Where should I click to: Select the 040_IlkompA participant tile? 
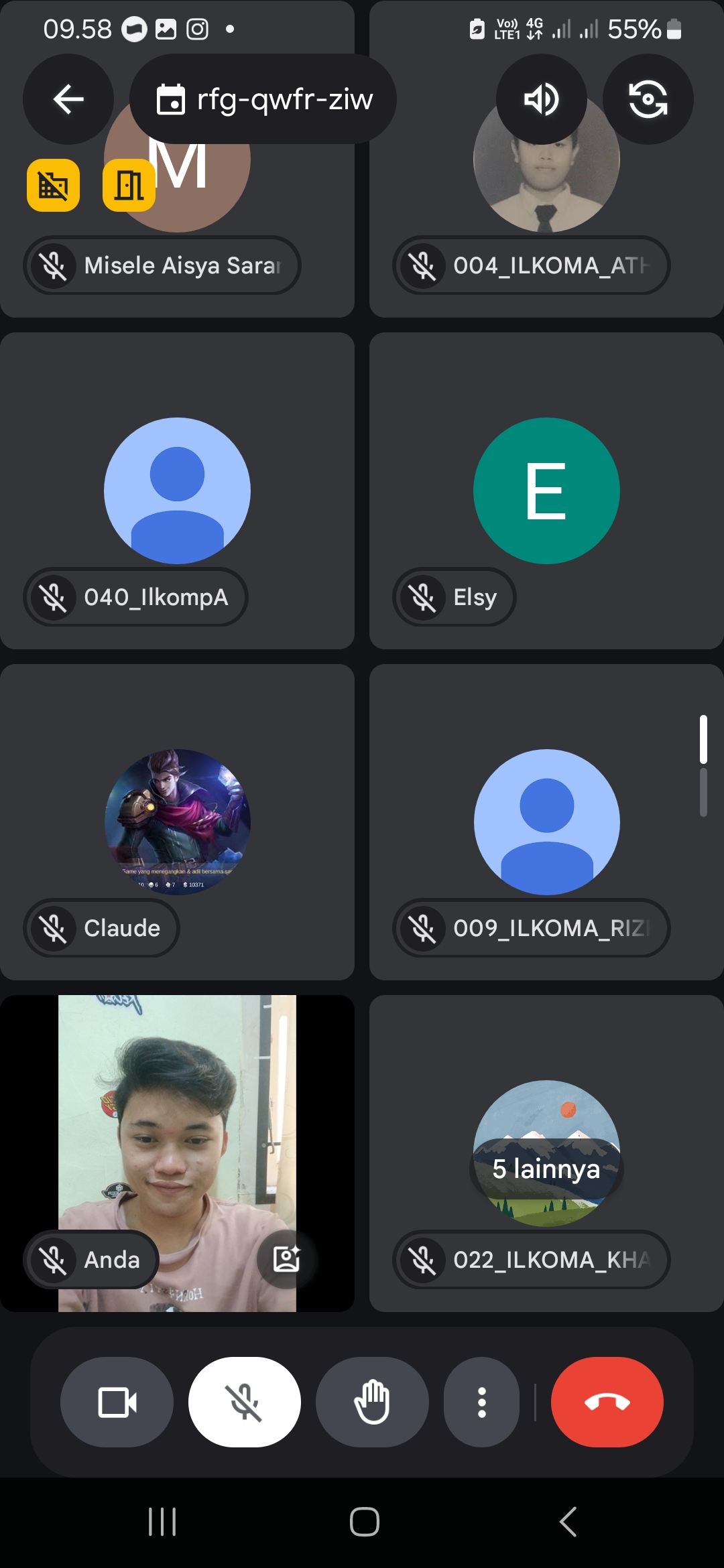pos(177,491)
